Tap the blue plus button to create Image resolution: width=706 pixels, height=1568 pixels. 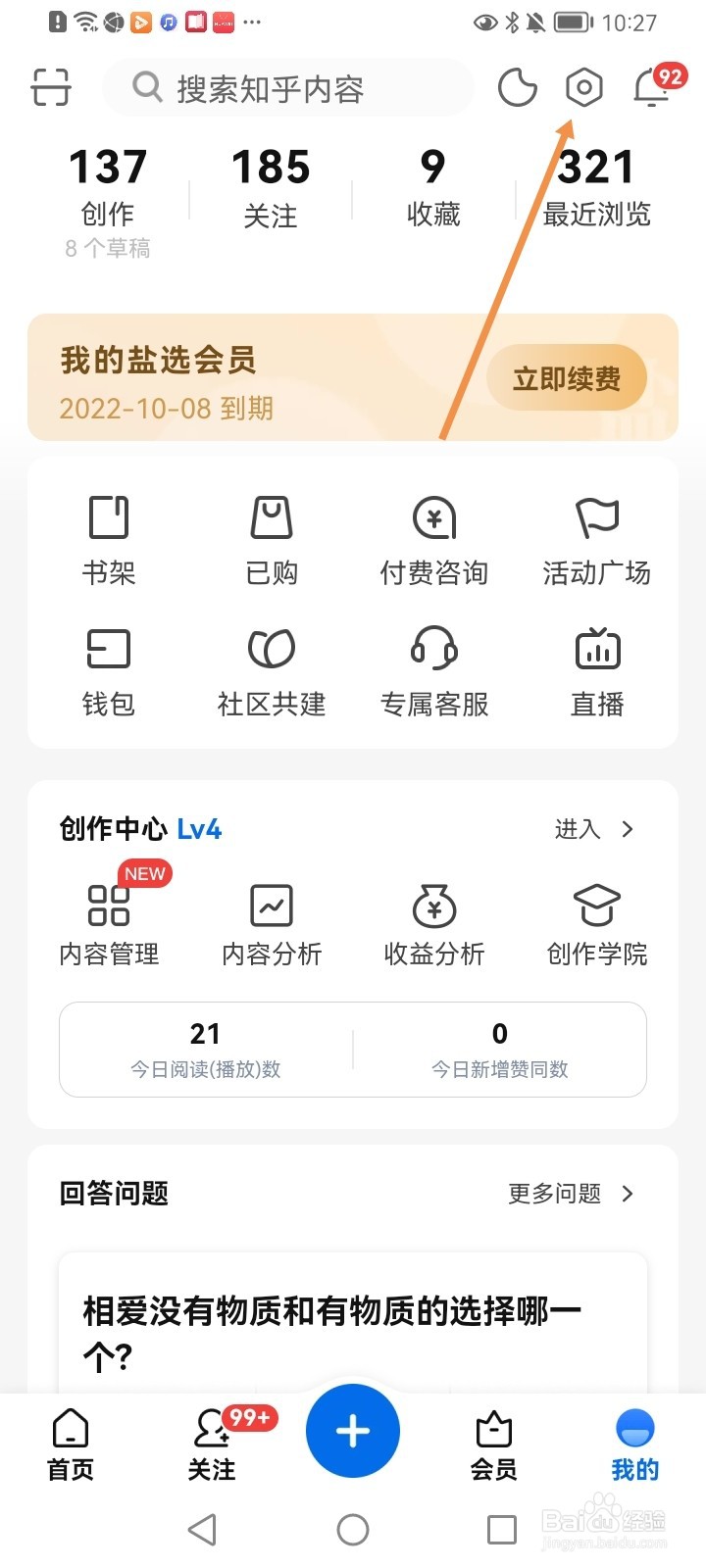tap(353, 1431)
